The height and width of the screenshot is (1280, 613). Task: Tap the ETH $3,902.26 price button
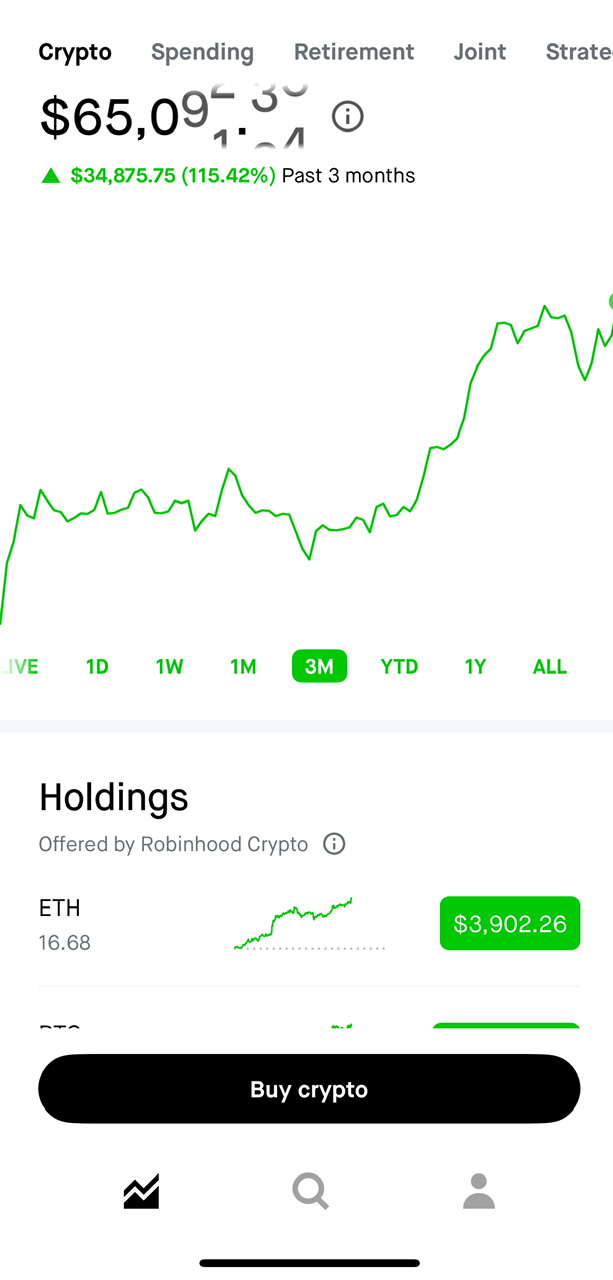[x=510, y=923]
